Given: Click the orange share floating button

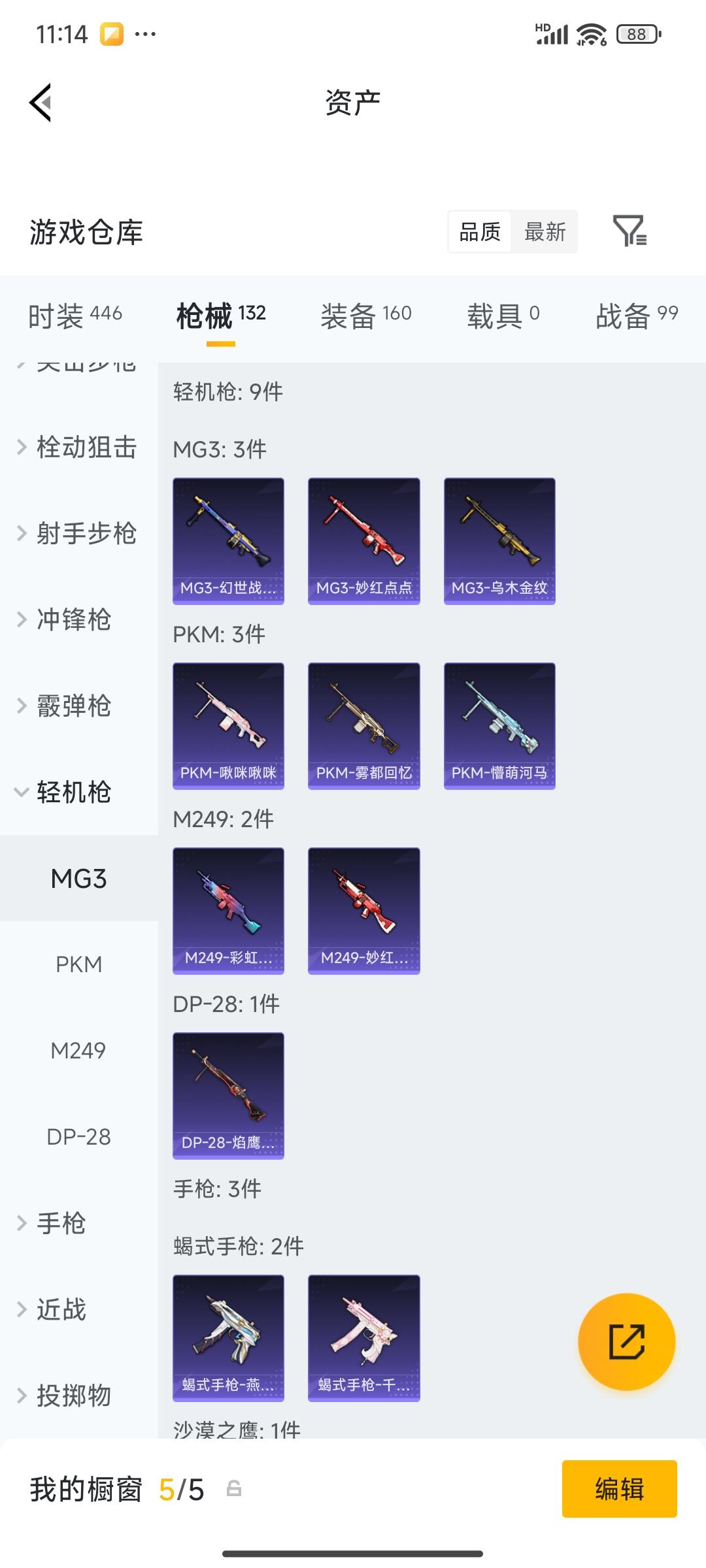Looking at the screenshot, I should [x=626, y=1341].
